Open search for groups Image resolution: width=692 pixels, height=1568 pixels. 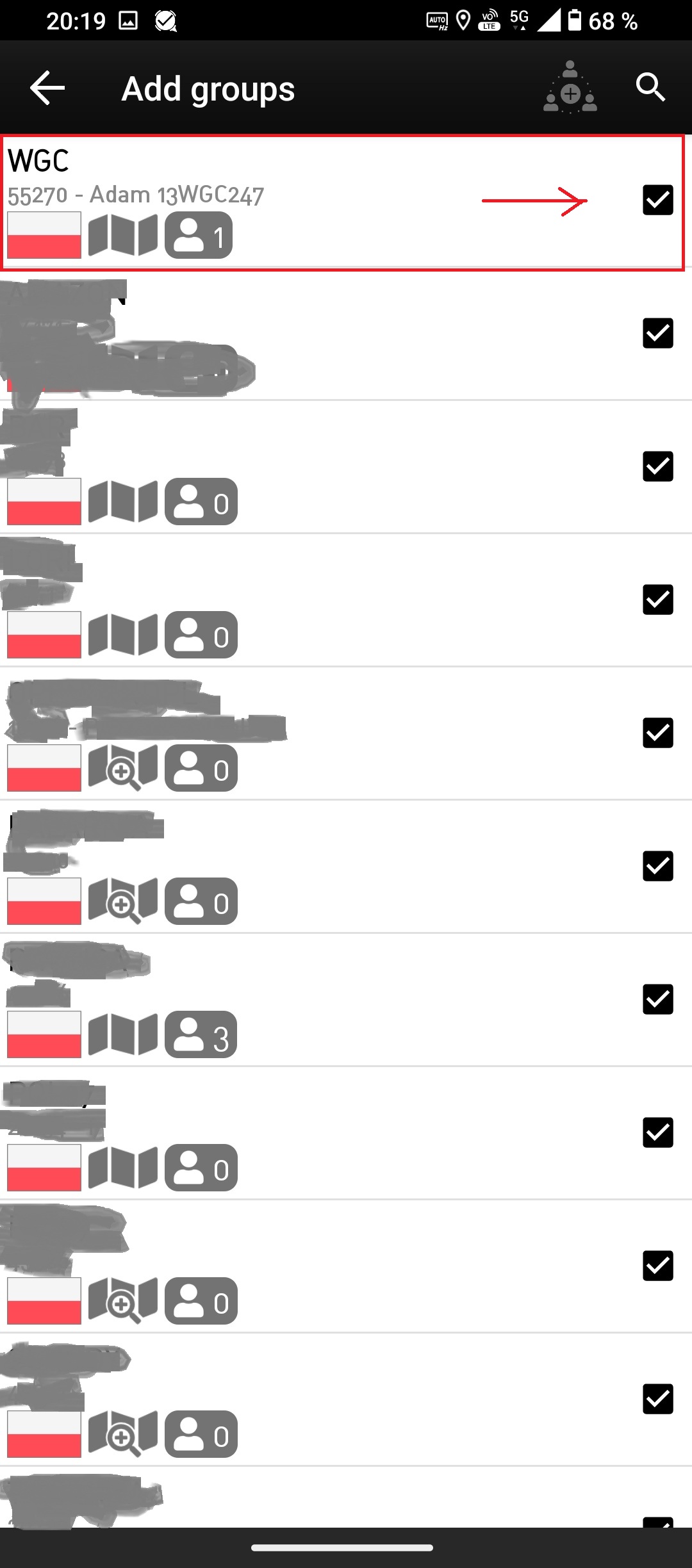coord(650,88)
